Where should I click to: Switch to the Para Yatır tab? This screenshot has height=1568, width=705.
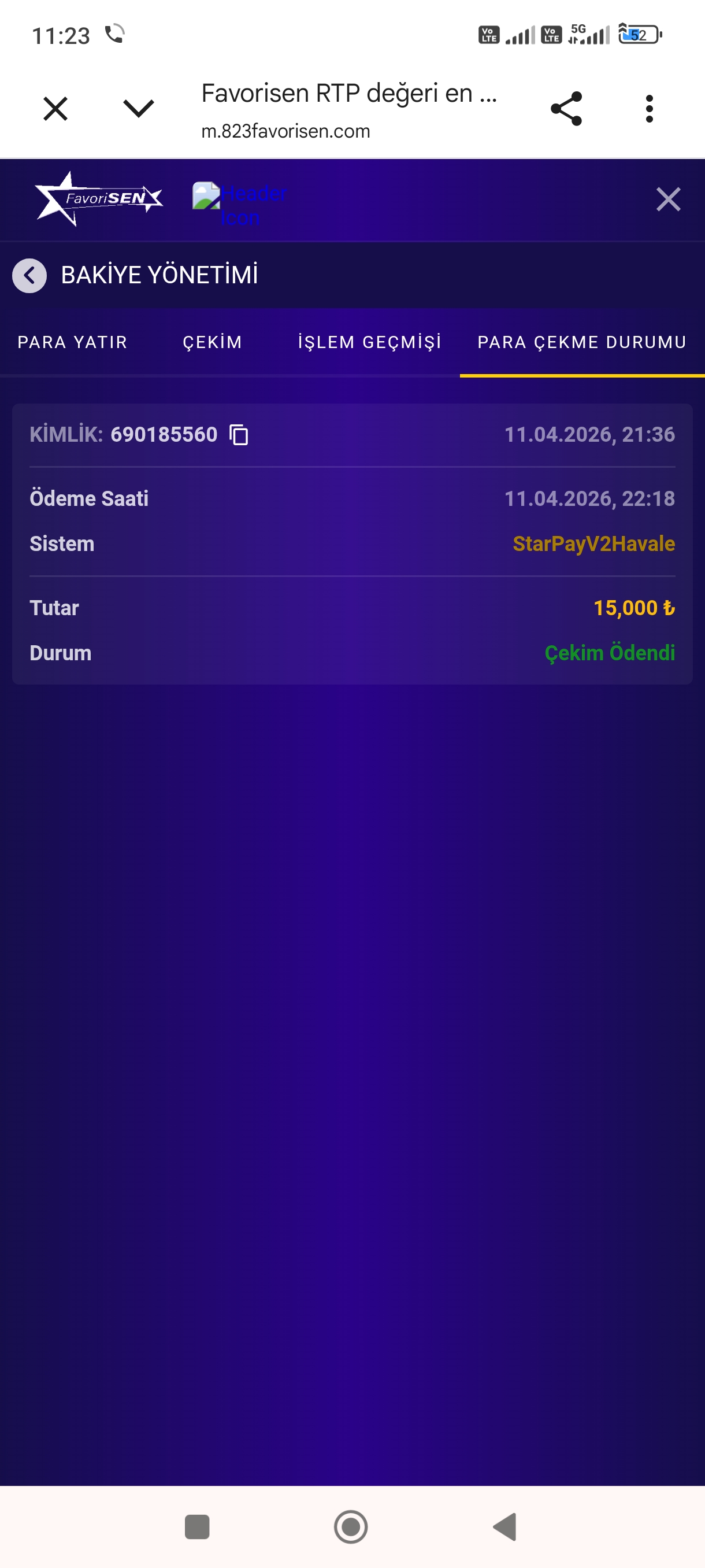point(72,342)
